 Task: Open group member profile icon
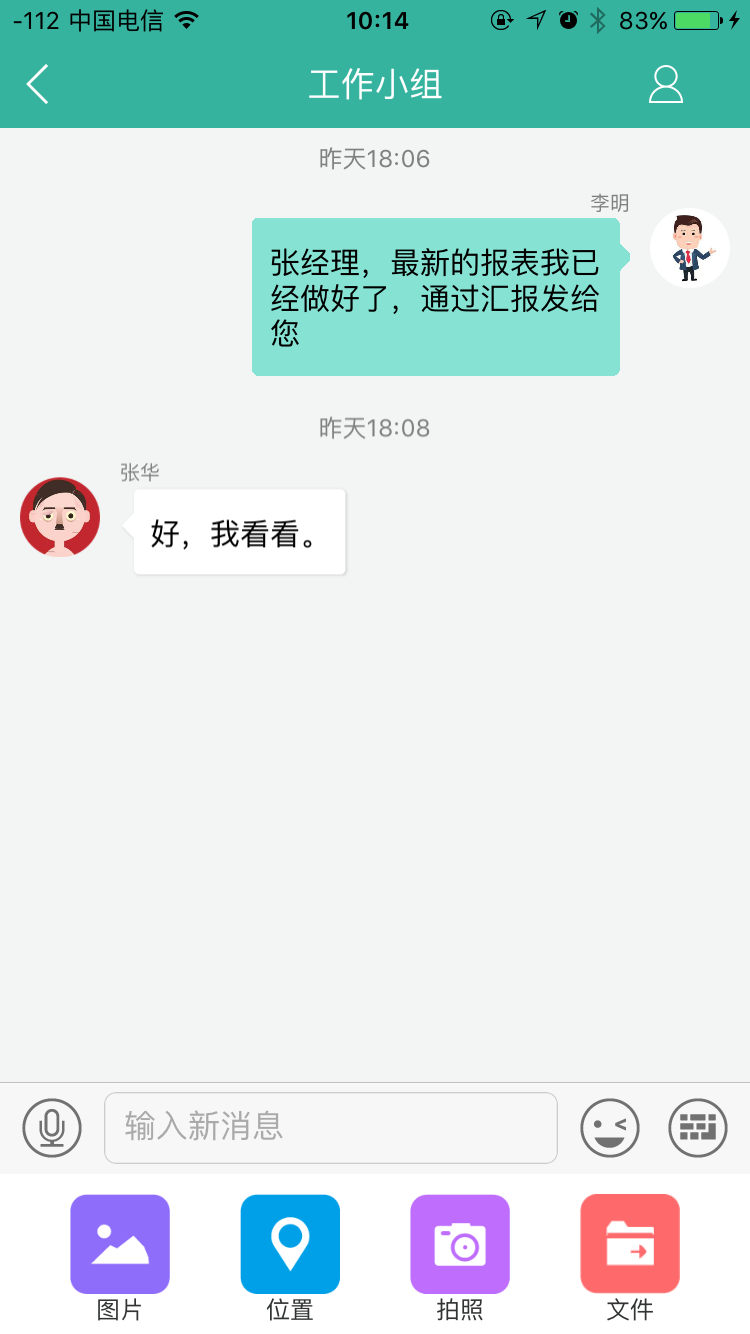pyautogui.click(x=665, y=85)
